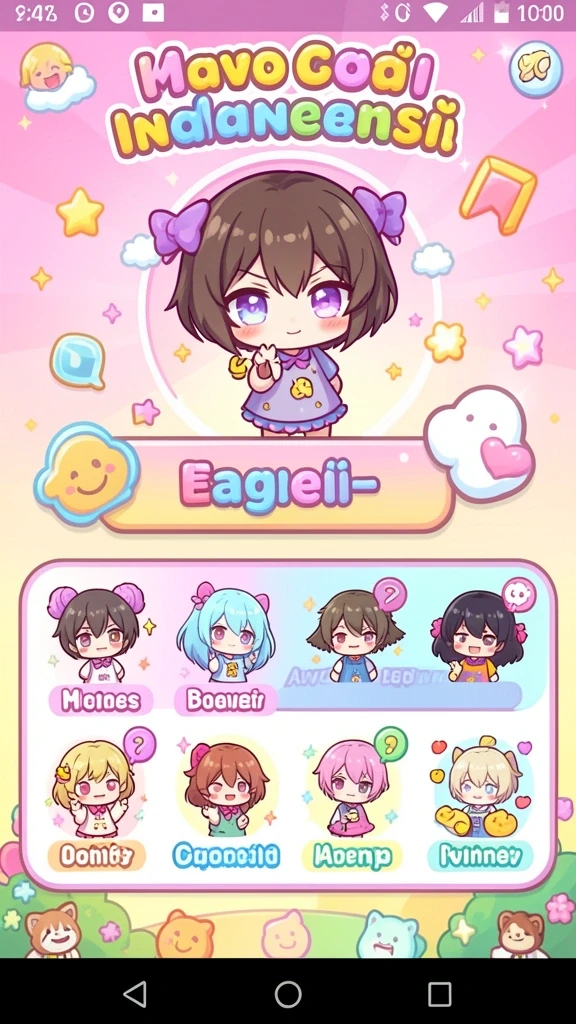Go back with the system back button
This screenshot has height=1024, width=576.
(x=135, y=994)
